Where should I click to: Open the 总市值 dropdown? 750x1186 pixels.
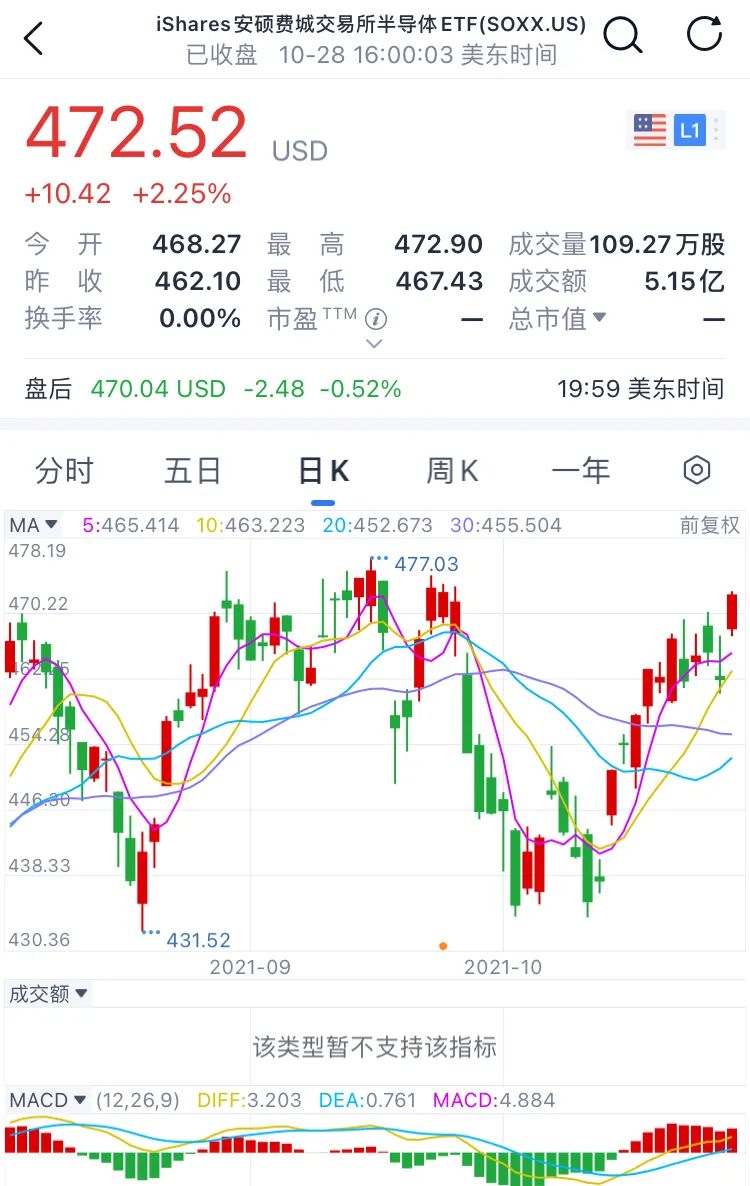point(557,318)
